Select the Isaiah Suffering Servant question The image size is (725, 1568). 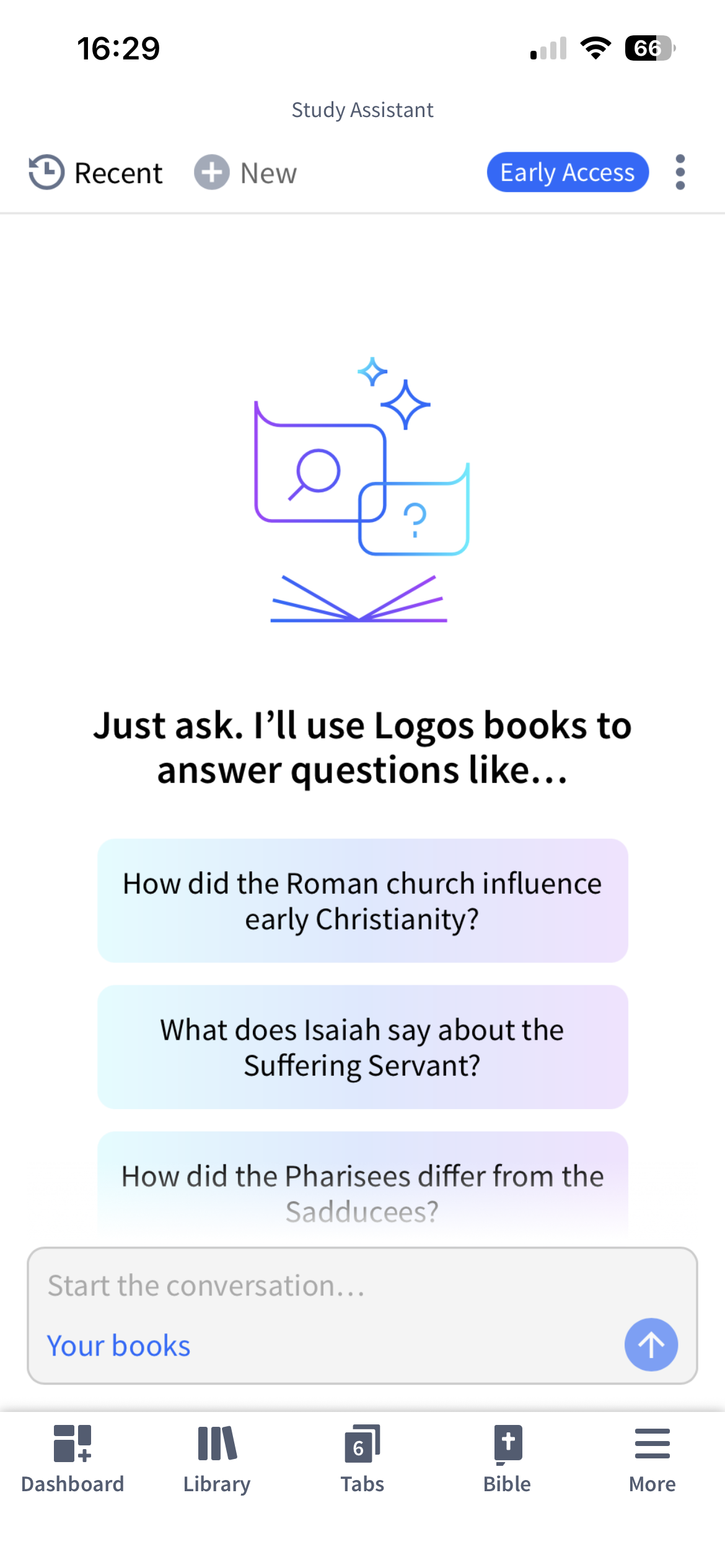coord(362,1047)
